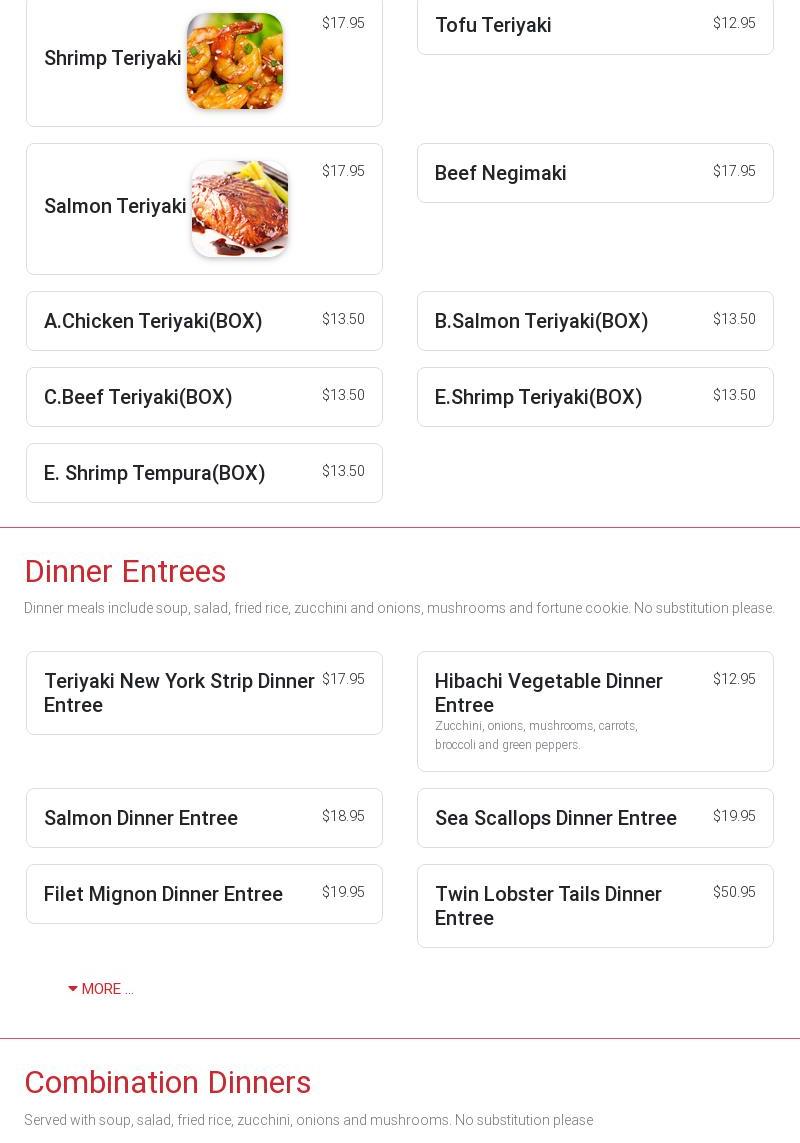The width and height of the screenshot is (800, 1143).
Task: Open the Shrimp Teriyaki menu item
Action: tap(113, 58)
